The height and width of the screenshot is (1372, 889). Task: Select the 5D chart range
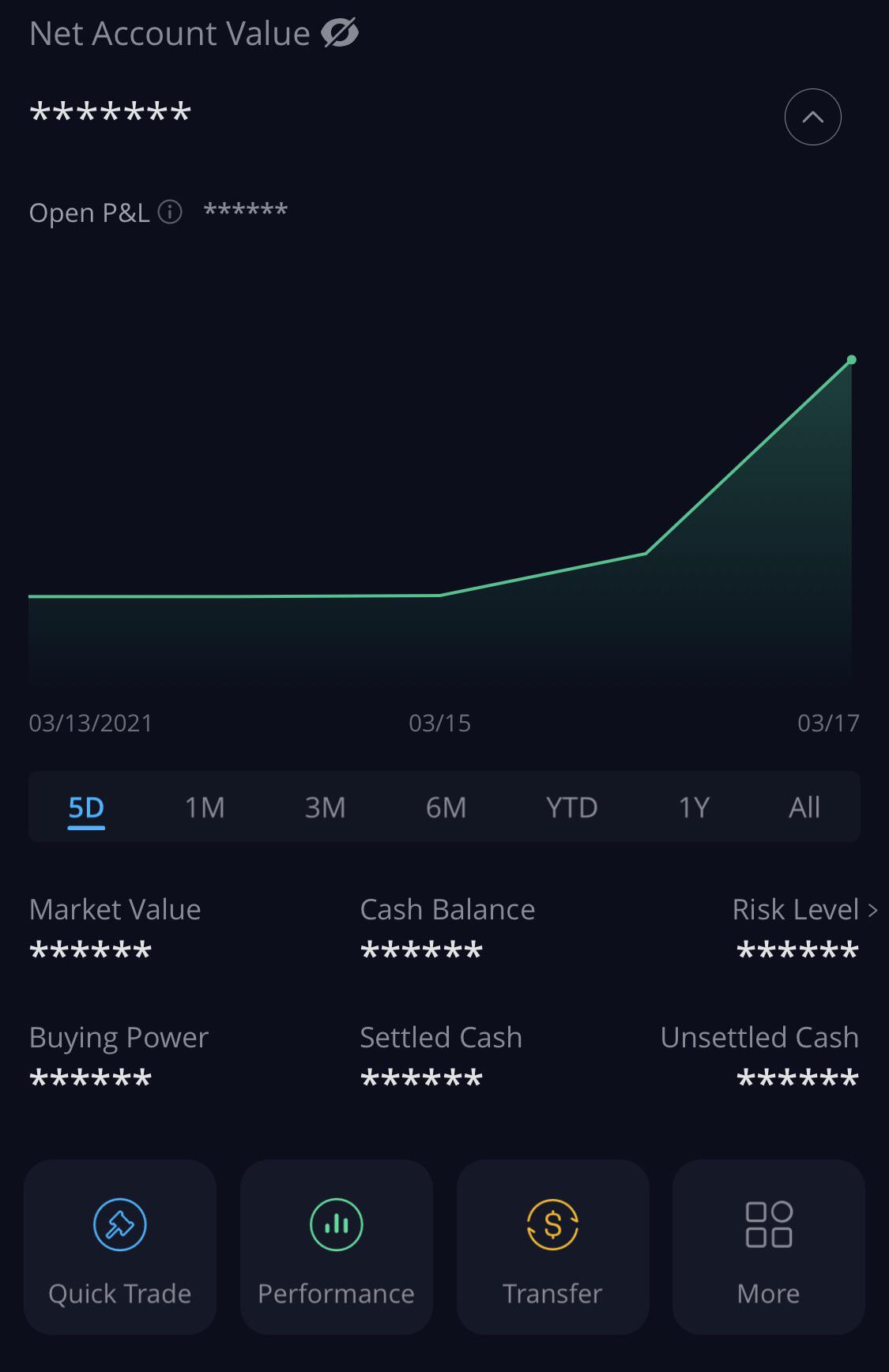click(86, 807)
